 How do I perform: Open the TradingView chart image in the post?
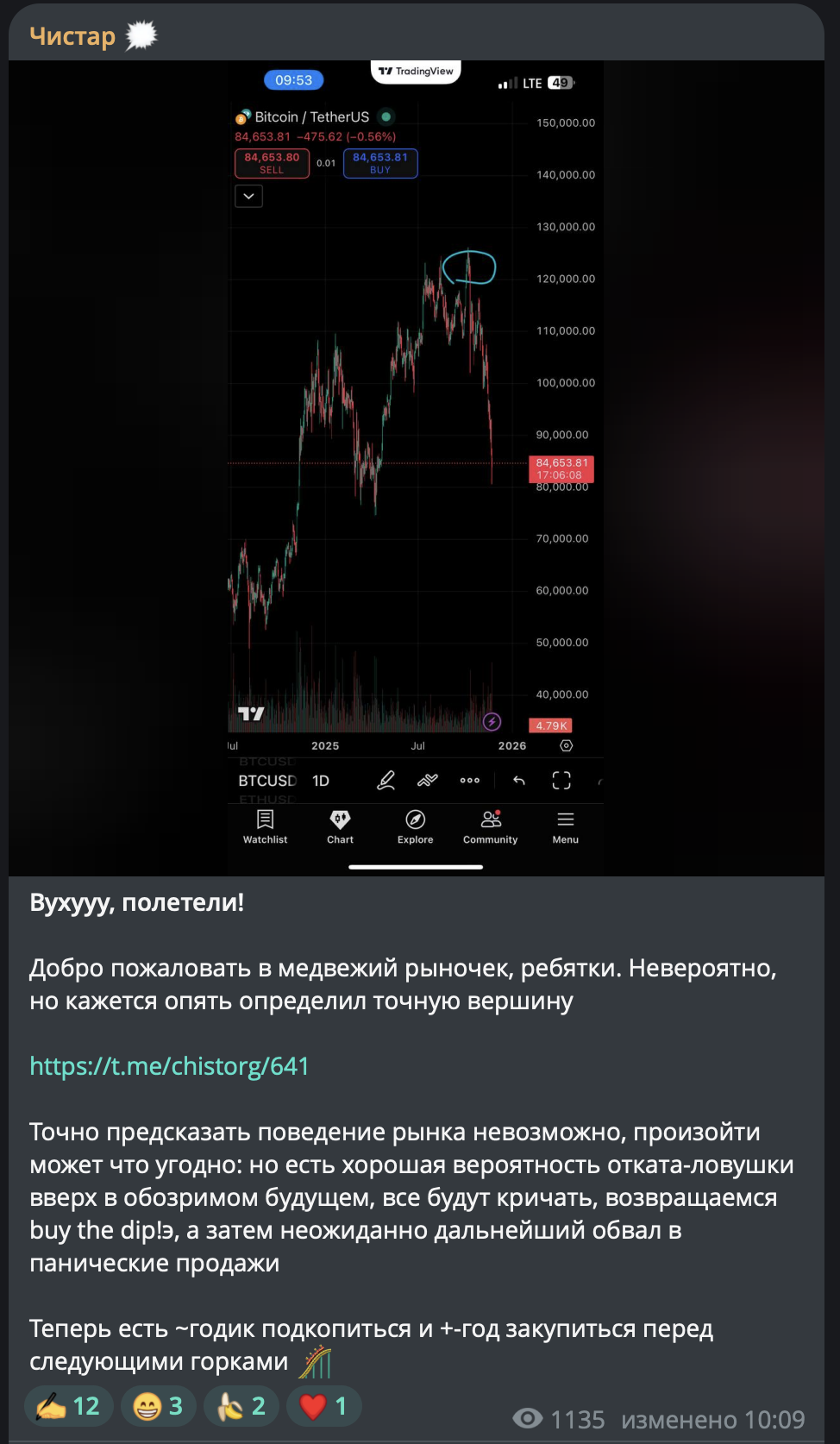[x=416, y=466]
